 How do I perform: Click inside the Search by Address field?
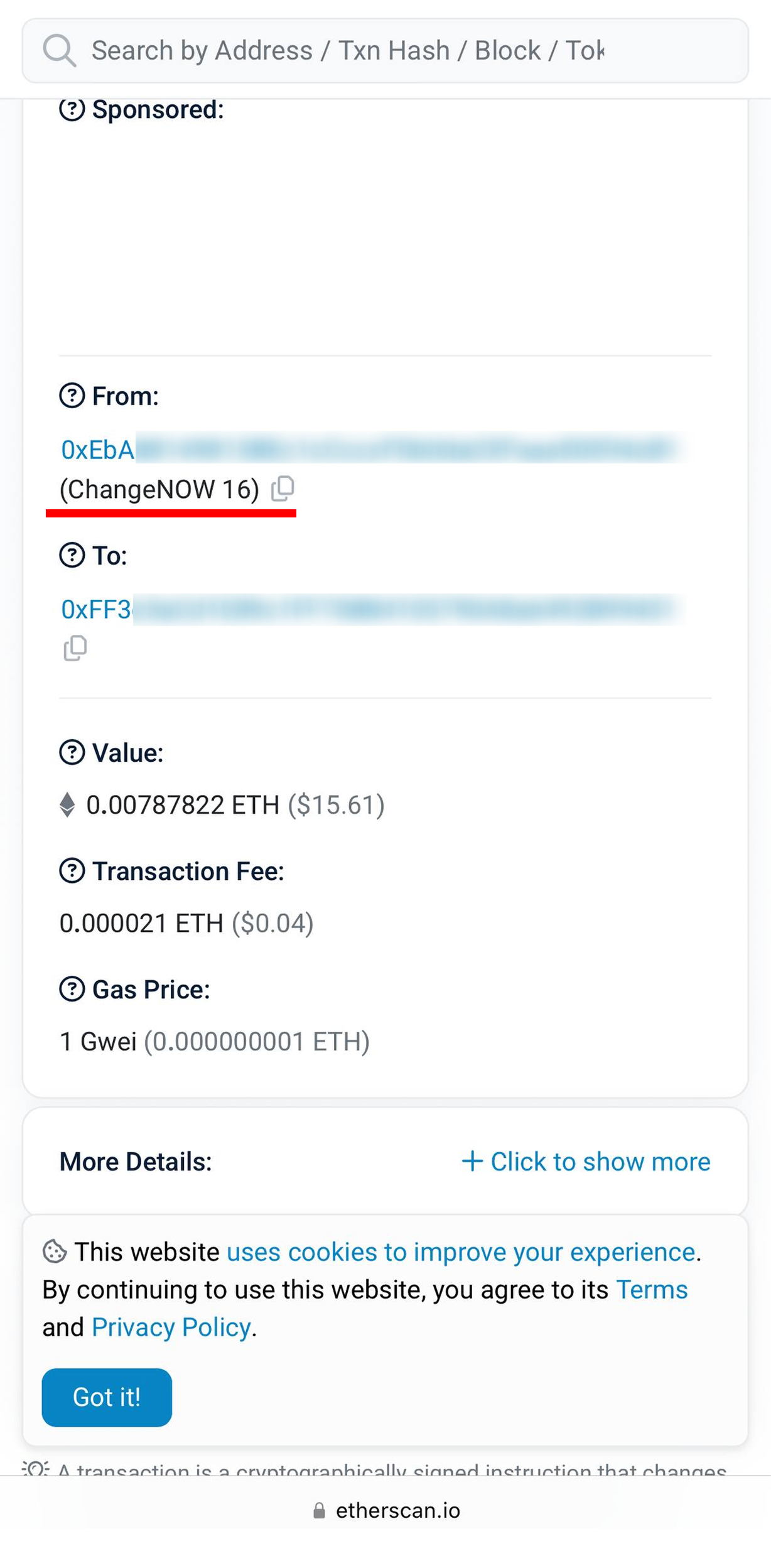click(345, 50)
